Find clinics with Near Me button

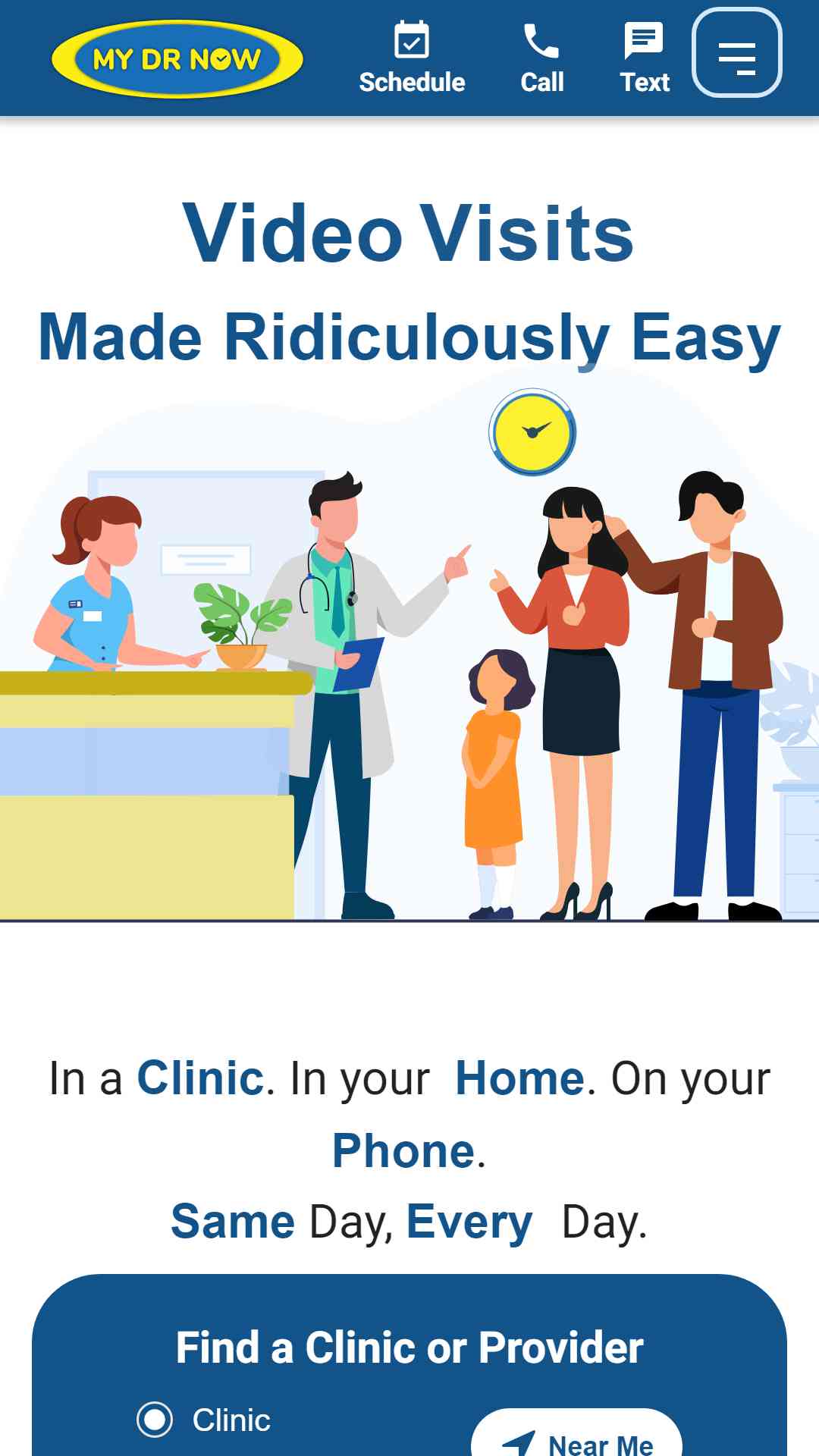point(576,1432)
